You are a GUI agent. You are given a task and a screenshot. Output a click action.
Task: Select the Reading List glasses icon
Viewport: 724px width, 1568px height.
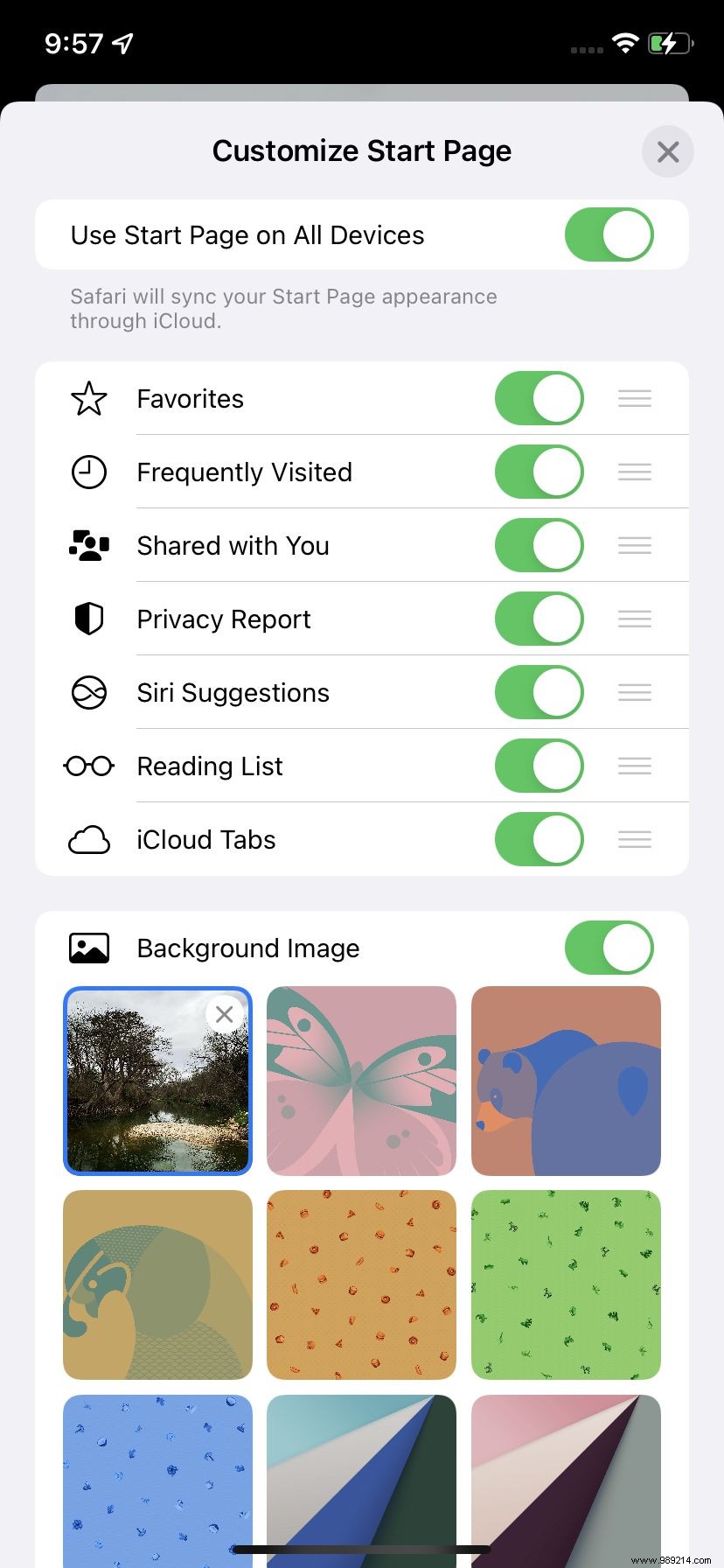pos(88,766)
